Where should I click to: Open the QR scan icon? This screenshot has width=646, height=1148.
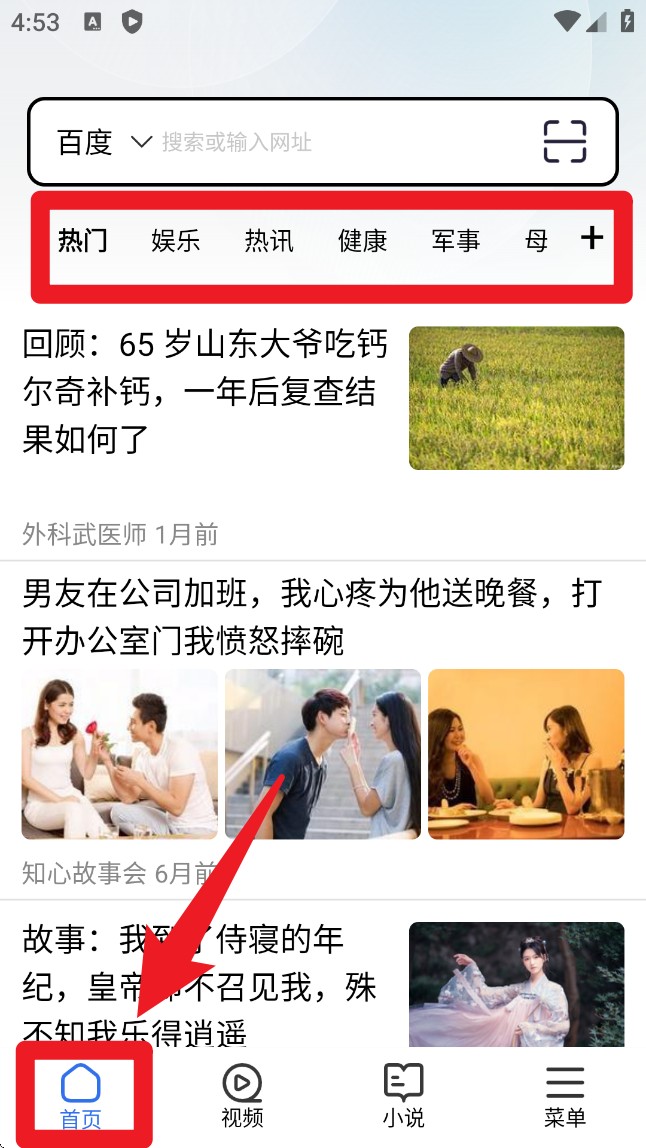point(565,141)
